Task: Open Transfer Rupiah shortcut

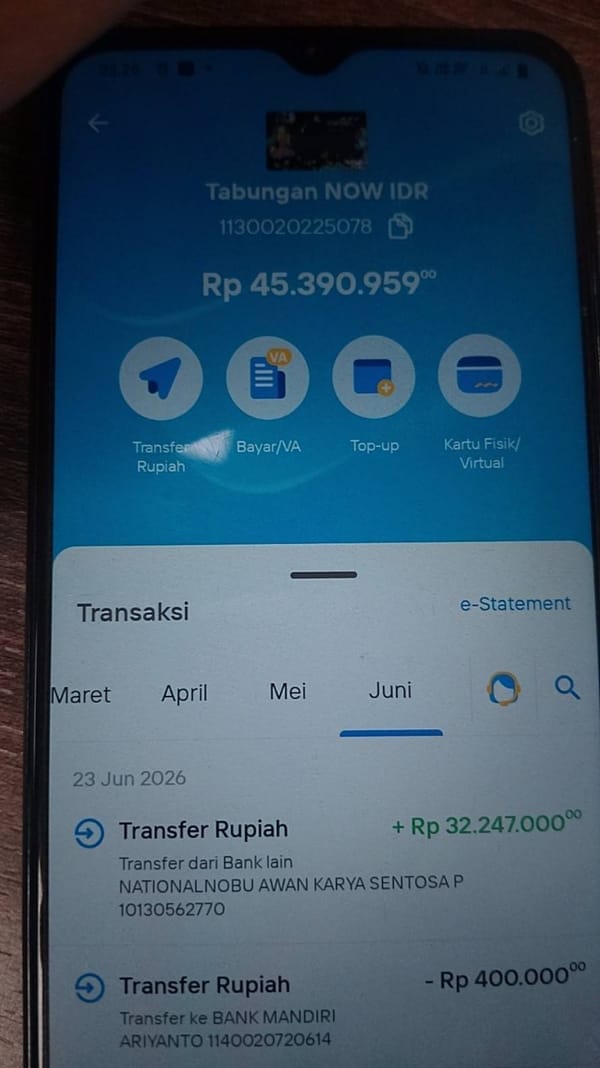Action: [161, 378]
